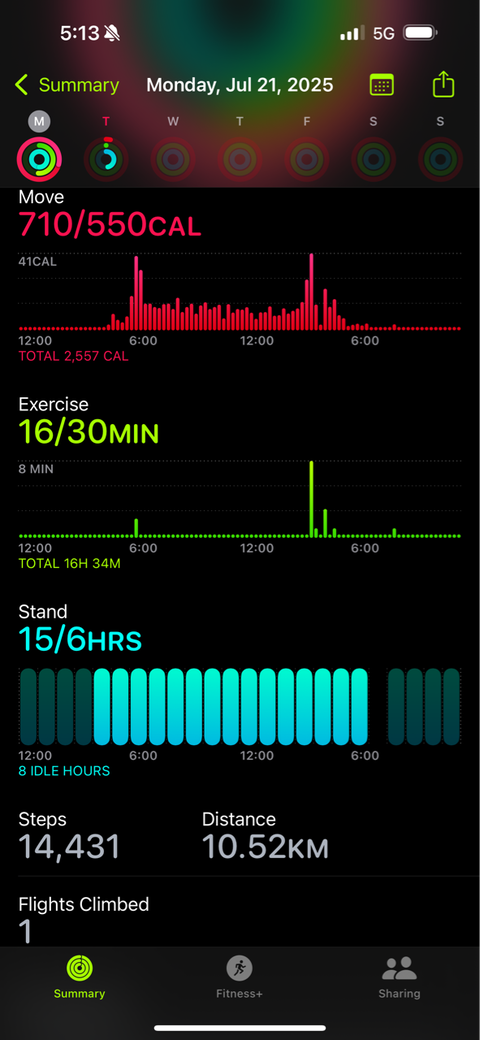This screenshot has height=1040, width=480.
Task: Select Monday's activity rings
Action: pos(39,159)
